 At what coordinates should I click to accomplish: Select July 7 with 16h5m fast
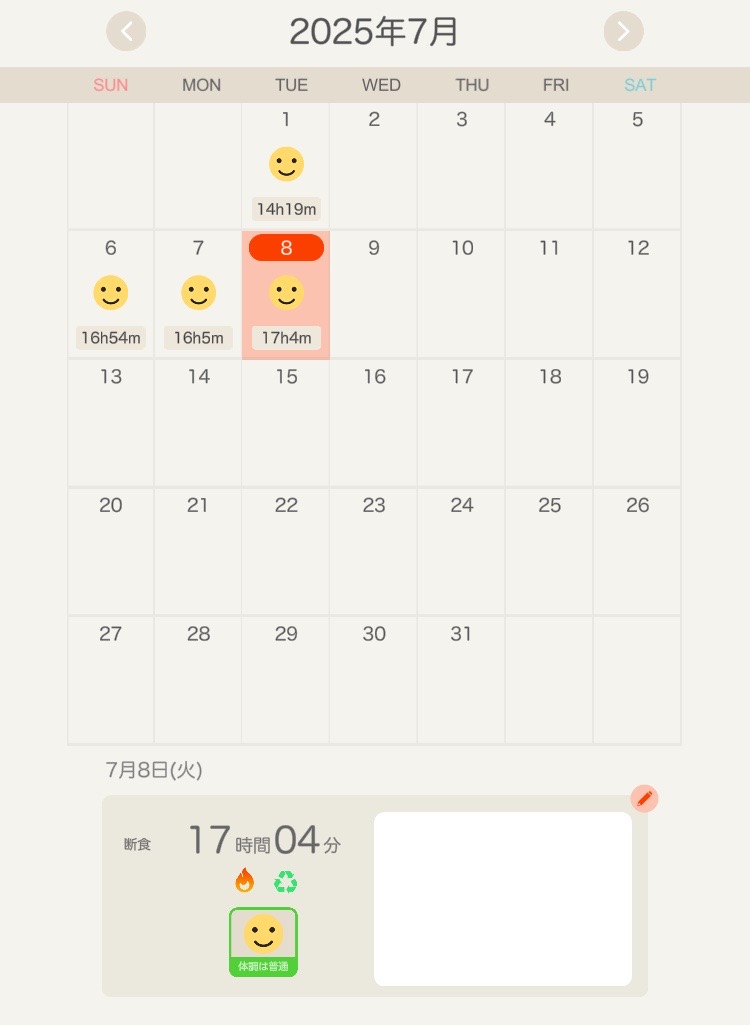198,295
